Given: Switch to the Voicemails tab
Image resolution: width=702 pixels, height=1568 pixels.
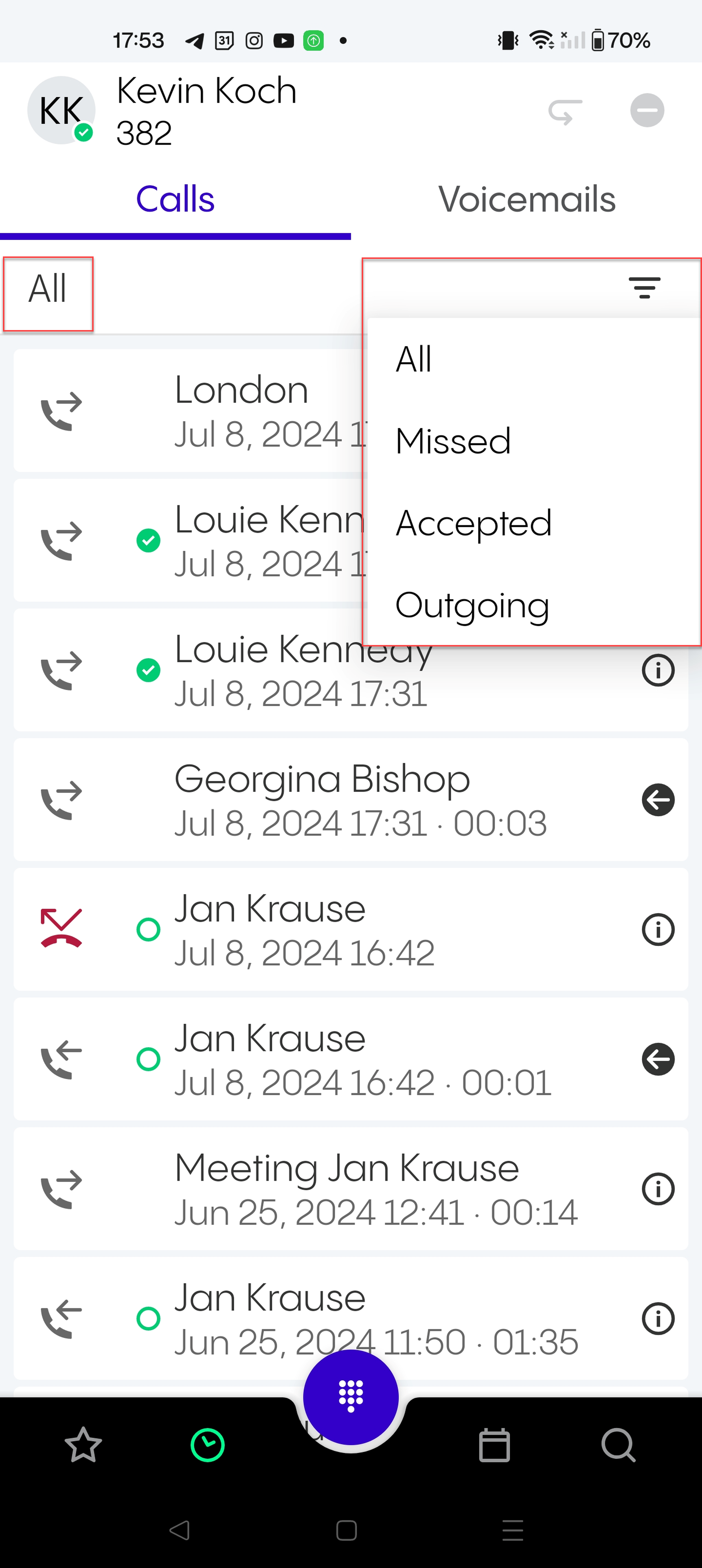Looking at the screenshot, I should pyautogui.click(x=526, y=200).
